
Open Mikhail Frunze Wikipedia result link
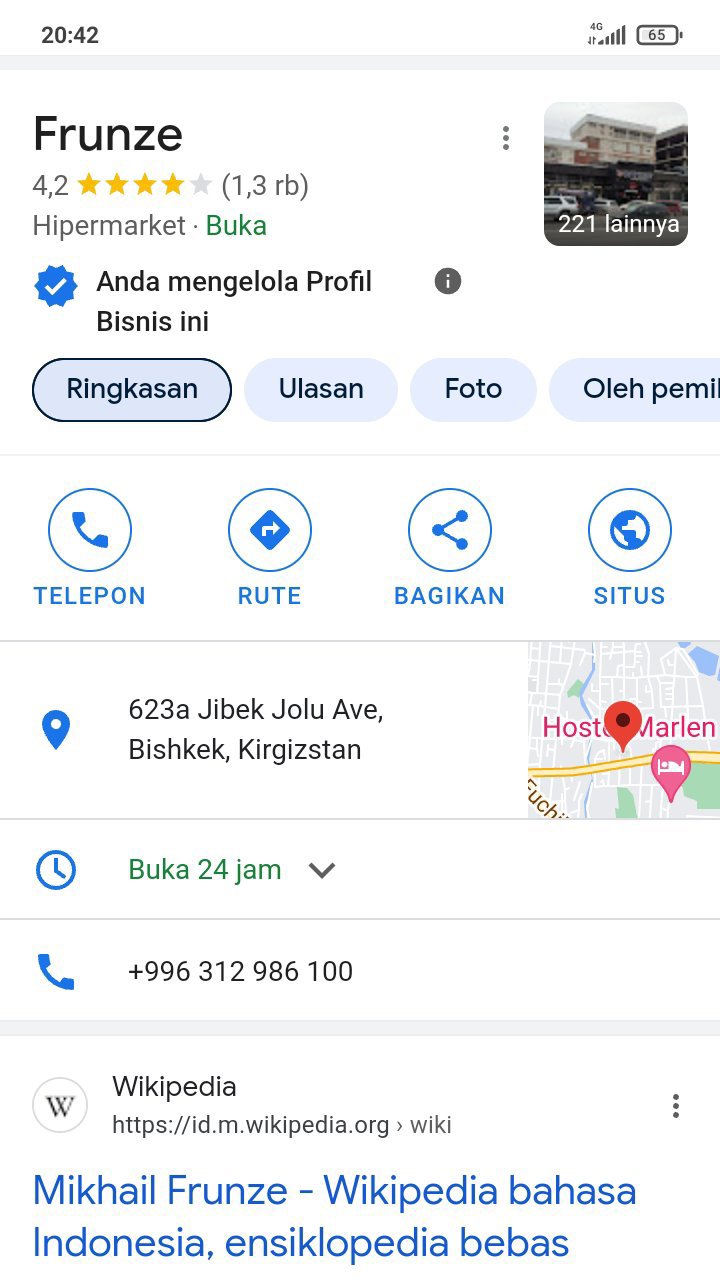(x=334, y=1216)
